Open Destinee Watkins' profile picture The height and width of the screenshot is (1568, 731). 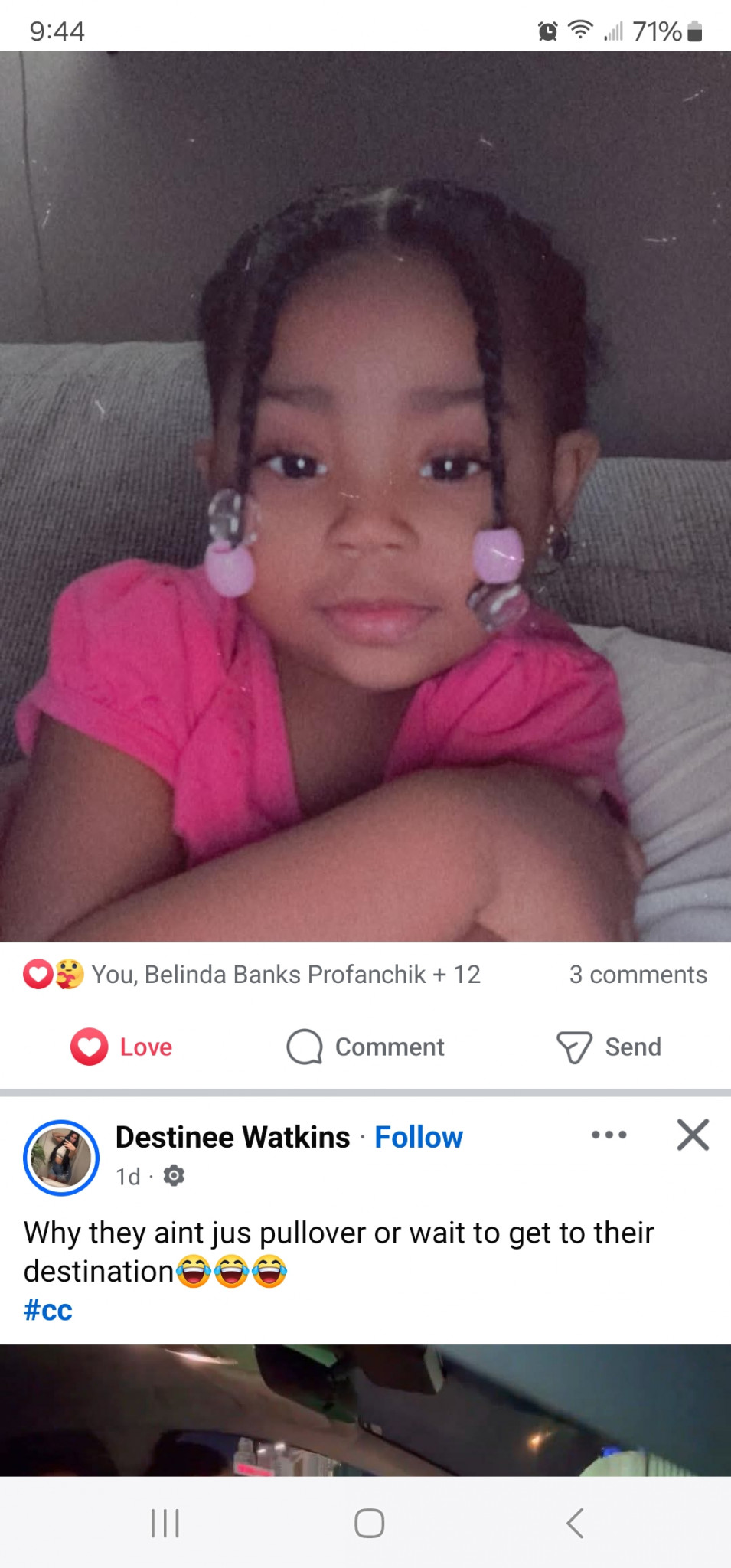pos(61,1158)
